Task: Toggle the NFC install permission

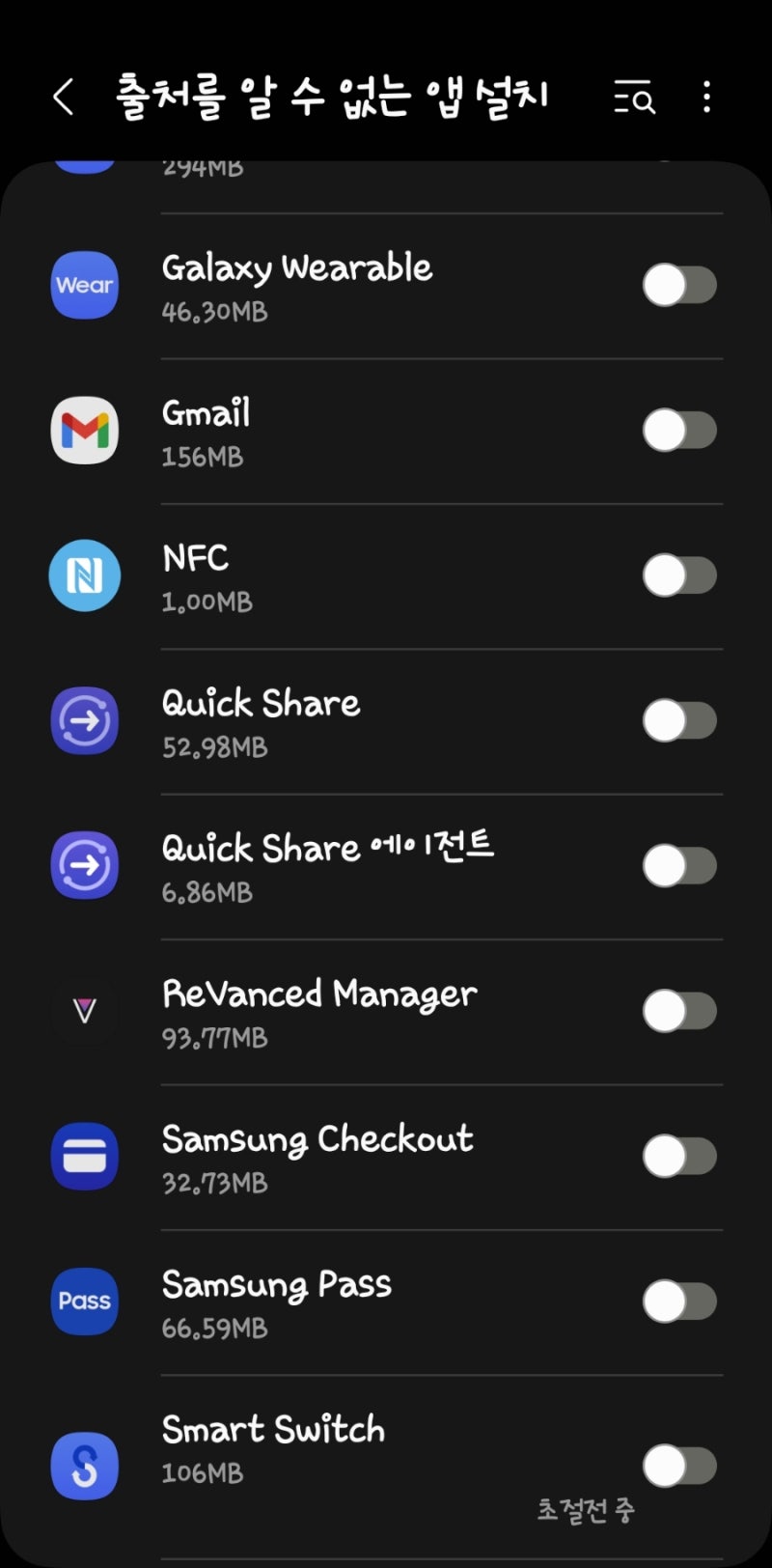Action: (679, 576)
